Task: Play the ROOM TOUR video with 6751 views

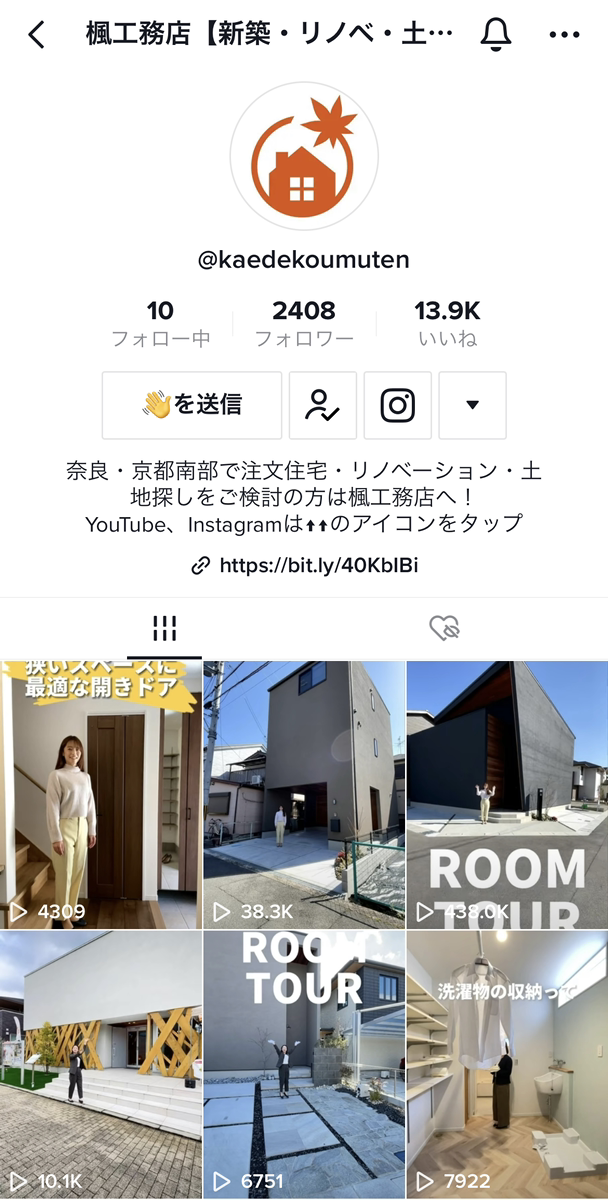Action: point(304,1065)
